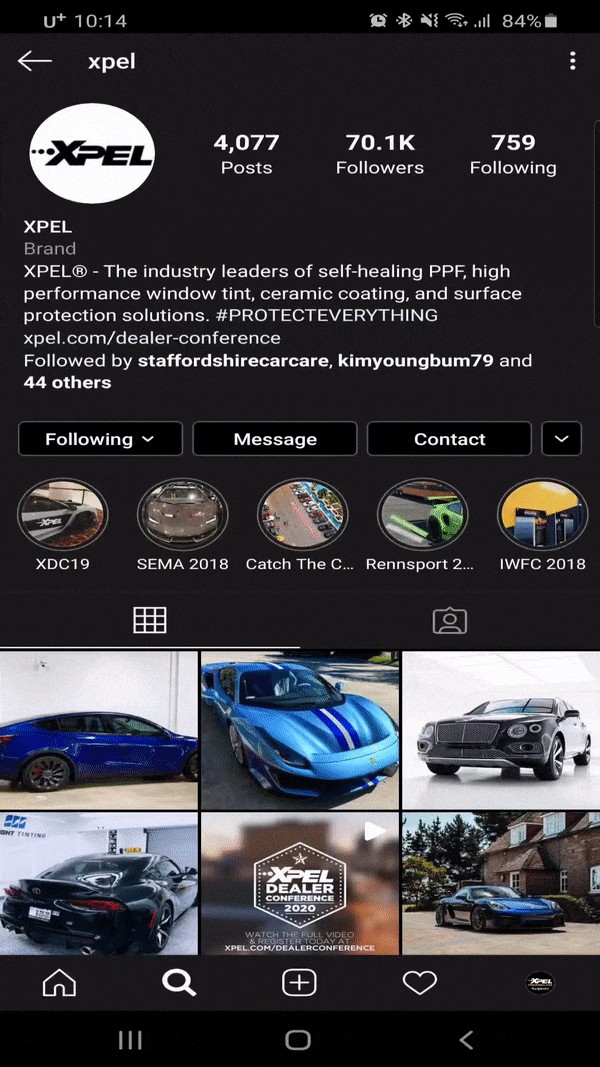Screen dimensions: 600x1067
Task: Tap the Contact button
Action: click(x=449, y=439)
